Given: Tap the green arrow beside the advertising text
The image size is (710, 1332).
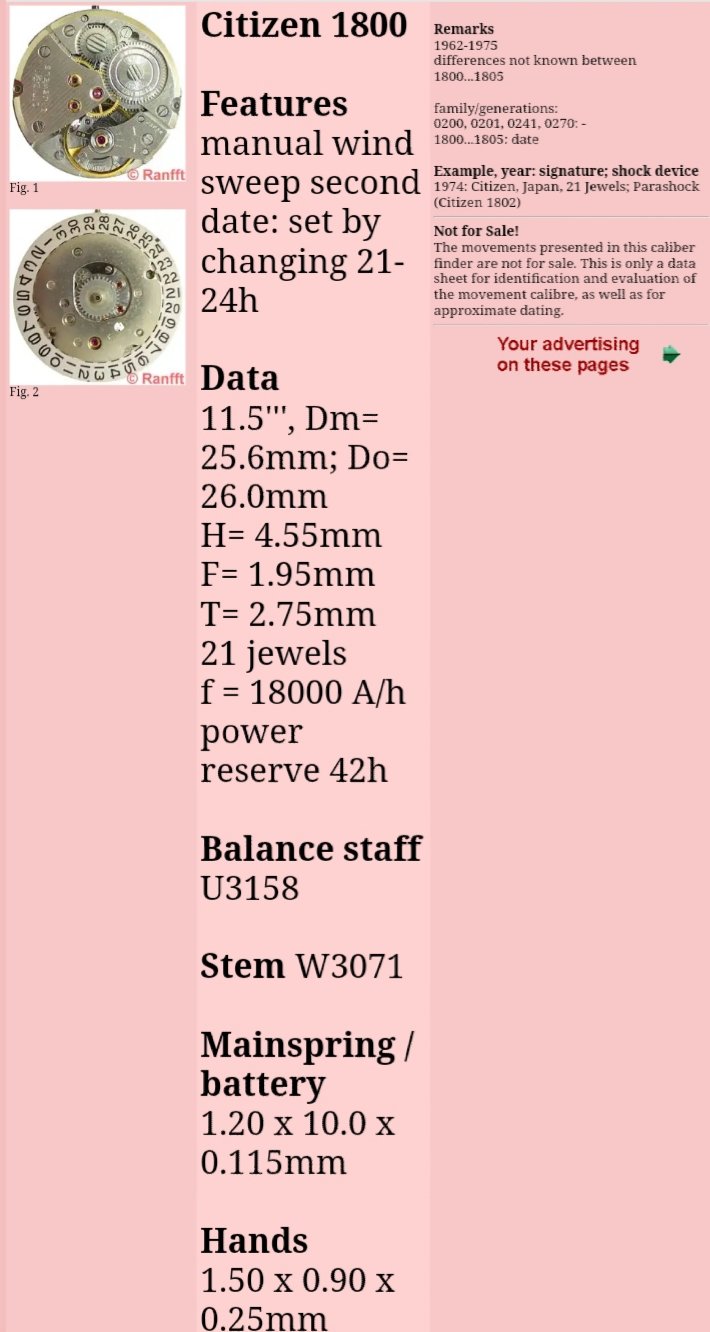Looking at the screenshot, I should (x=671, y=354).
